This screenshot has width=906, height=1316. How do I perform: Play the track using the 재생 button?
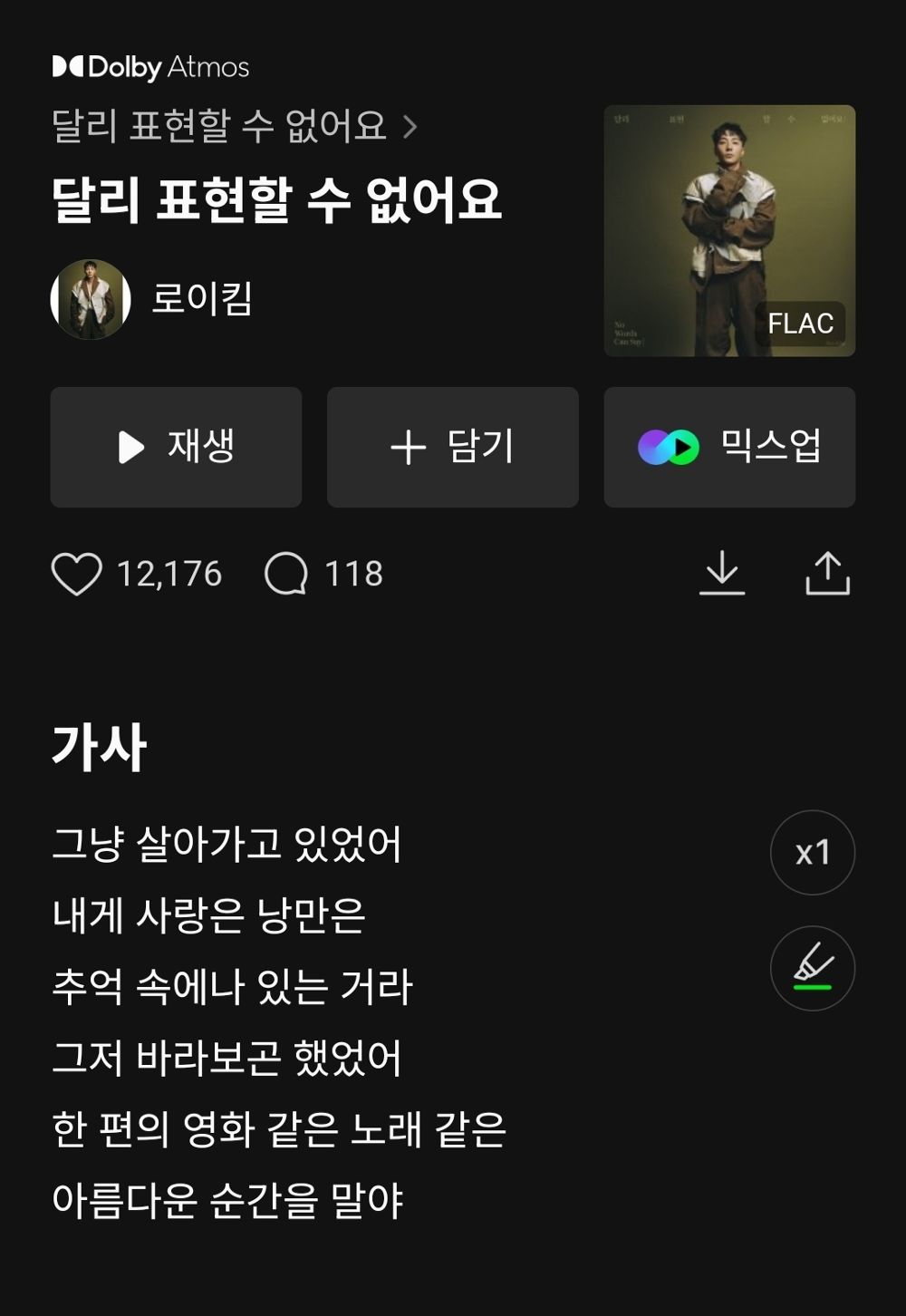pyautogui.click(x=176, y=447)
